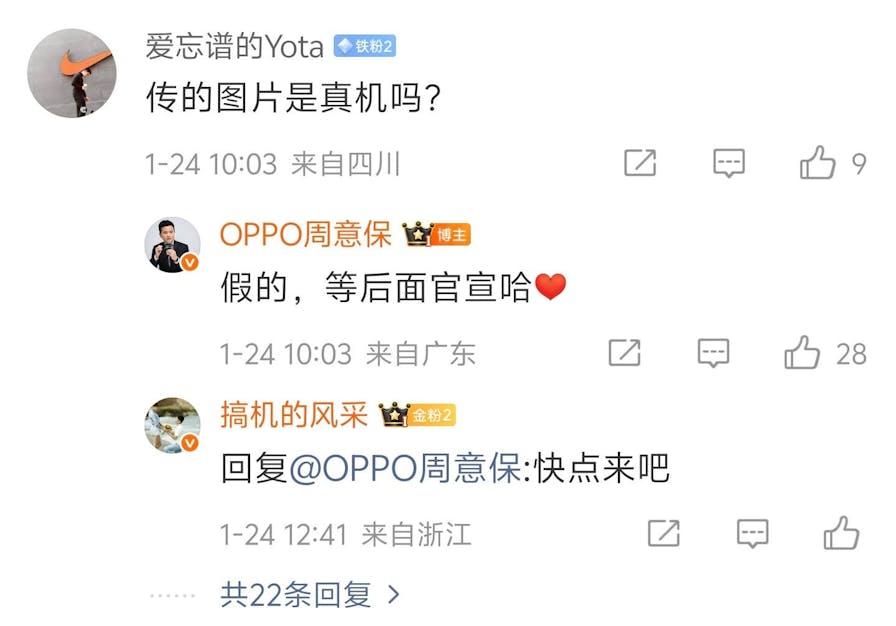The width and height of the screenshot is (896, 626).
Task: Comment on 搞机的风采's reply
Action: 752,533
